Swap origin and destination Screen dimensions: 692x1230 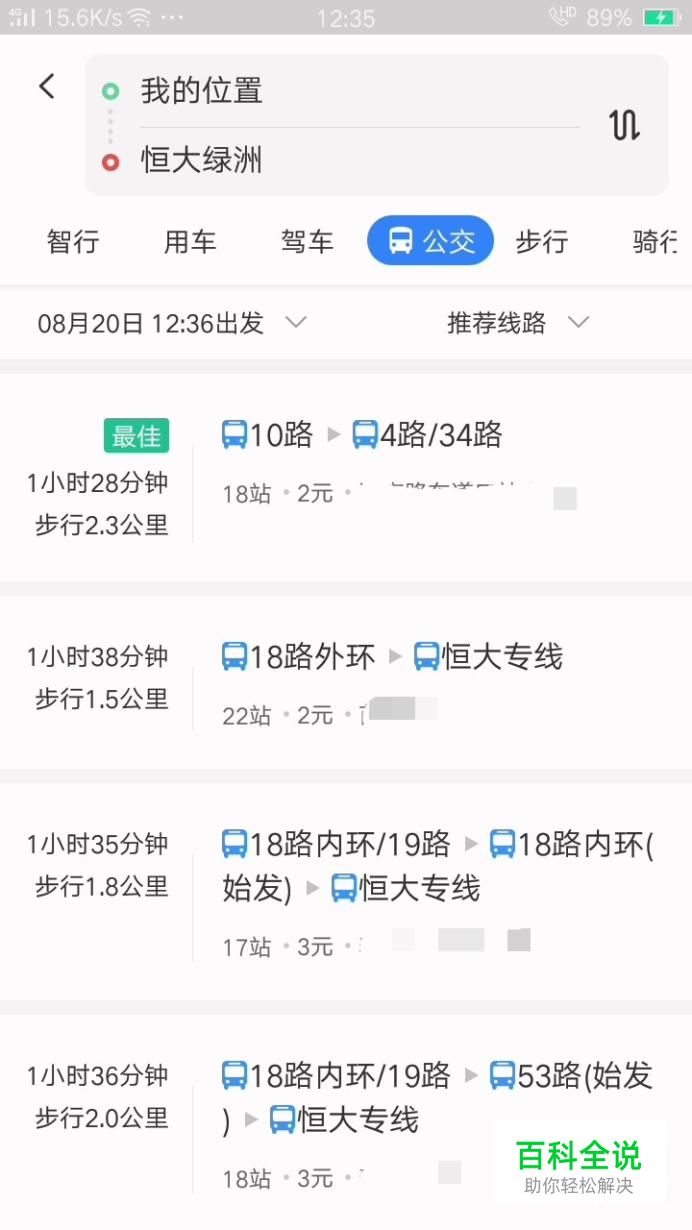tap(624, 125)
